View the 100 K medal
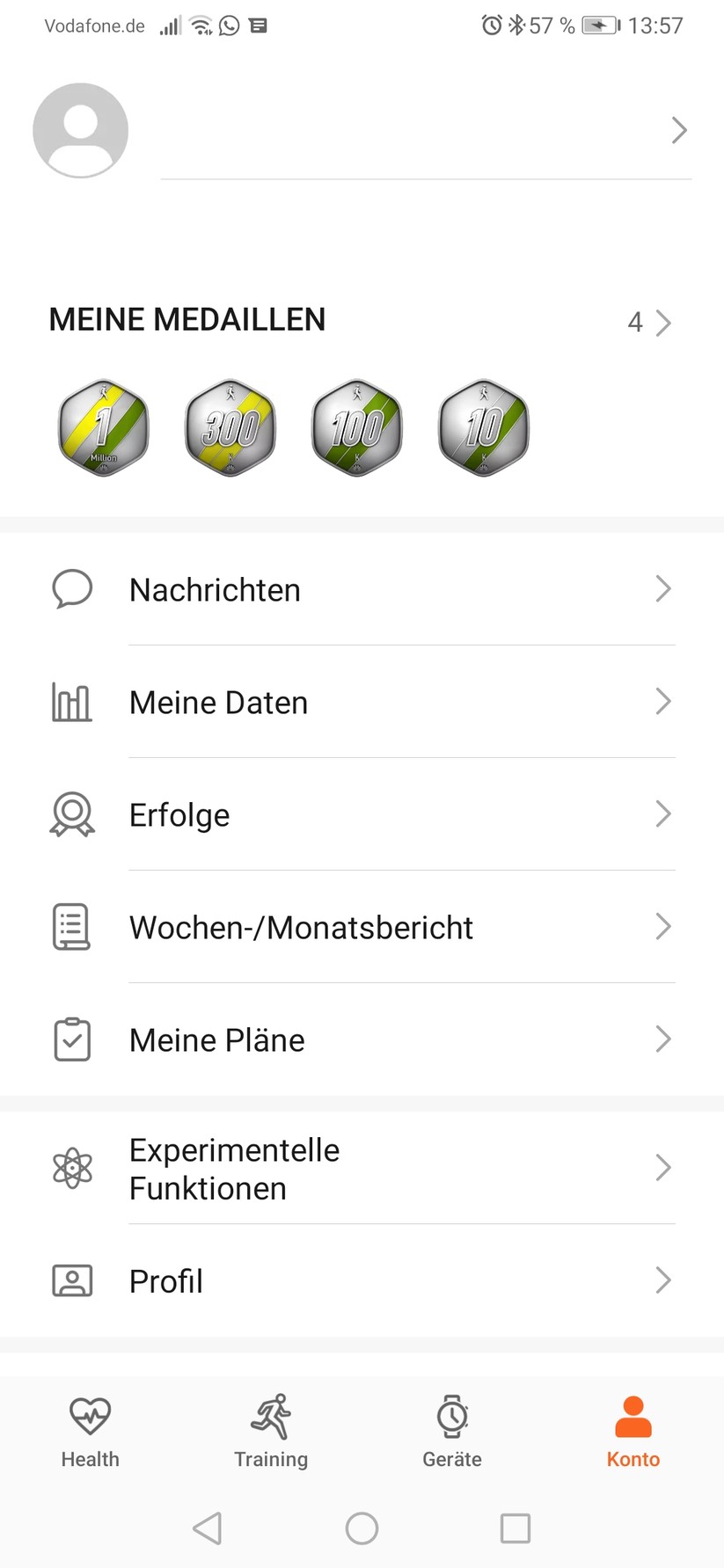 357,428
